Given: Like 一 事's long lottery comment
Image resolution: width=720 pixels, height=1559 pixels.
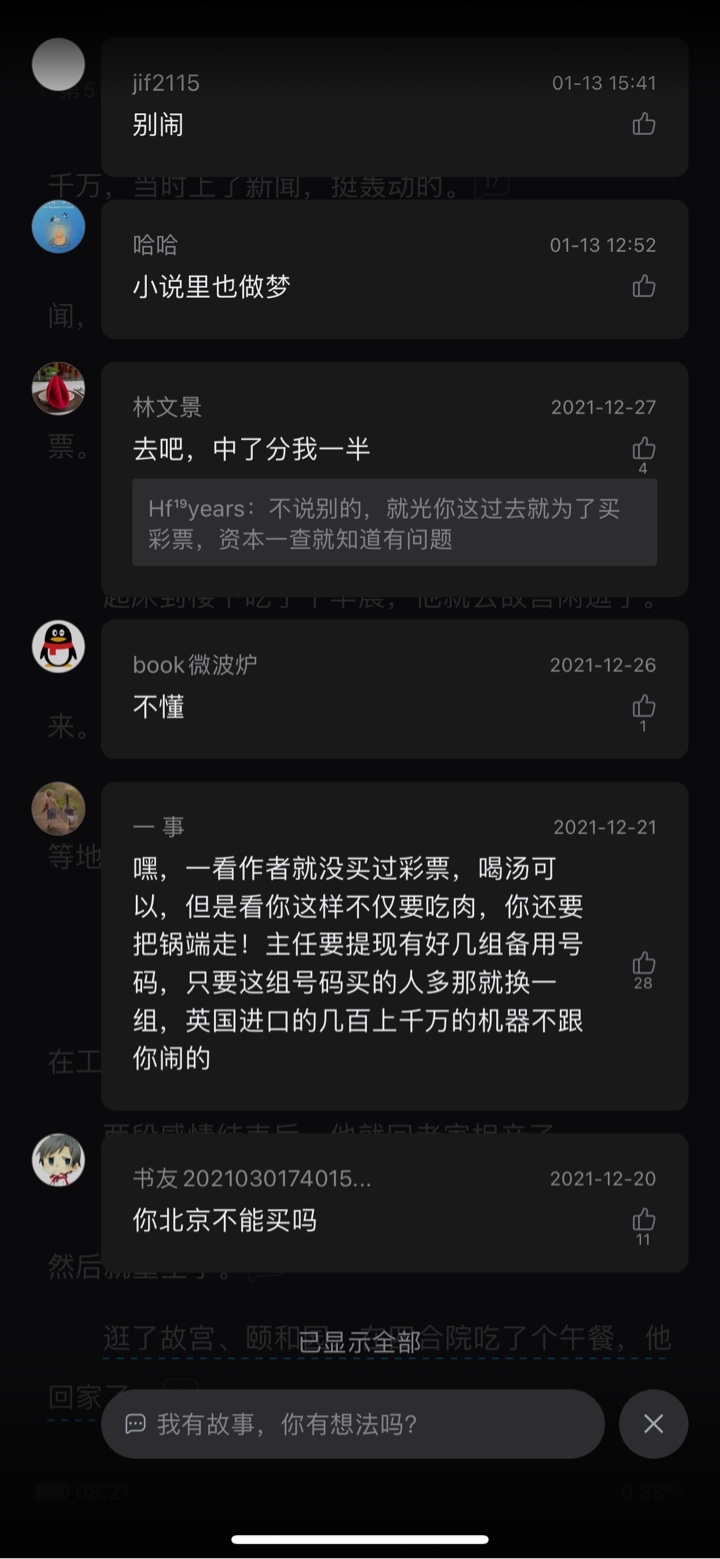Looking at the screenshot, I should [644, 963].
